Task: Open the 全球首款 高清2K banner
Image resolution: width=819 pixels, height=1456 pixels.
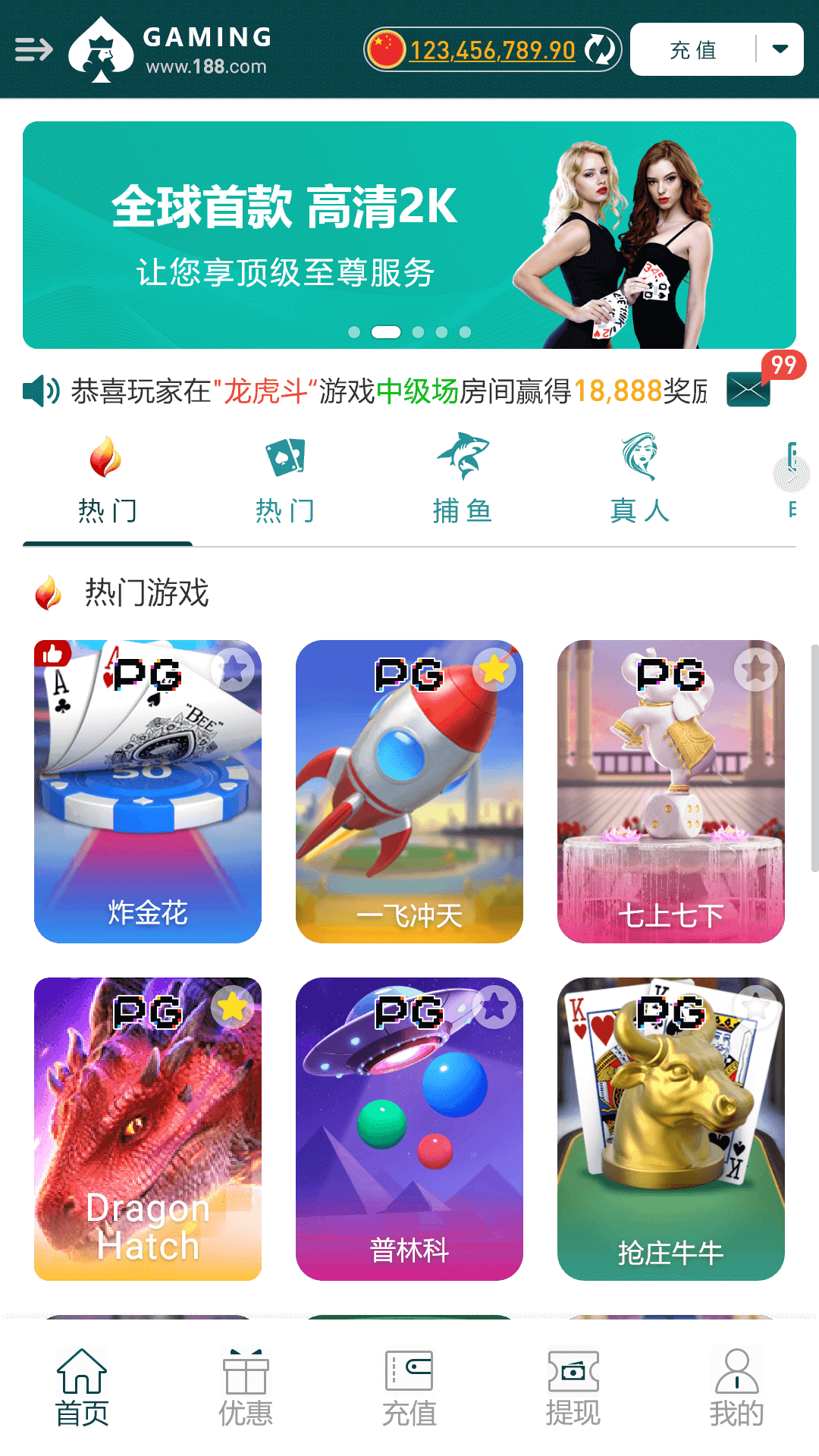Action: 409,235
